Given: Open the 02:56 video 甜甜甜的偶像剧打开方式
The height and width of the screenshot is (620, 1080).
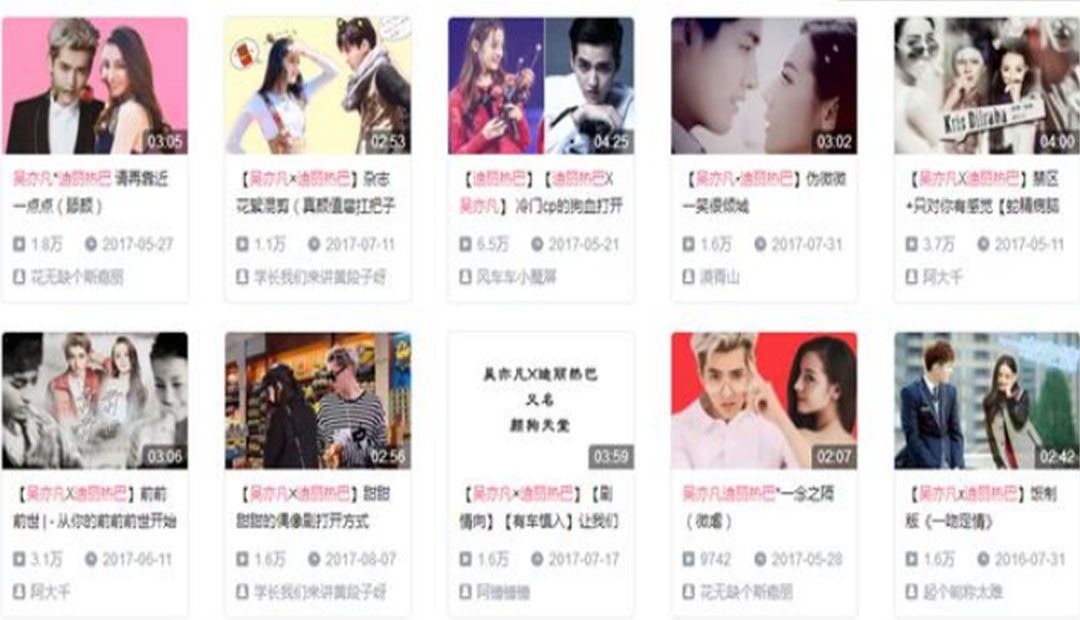Looking at the screenshot, I should 317,401.
